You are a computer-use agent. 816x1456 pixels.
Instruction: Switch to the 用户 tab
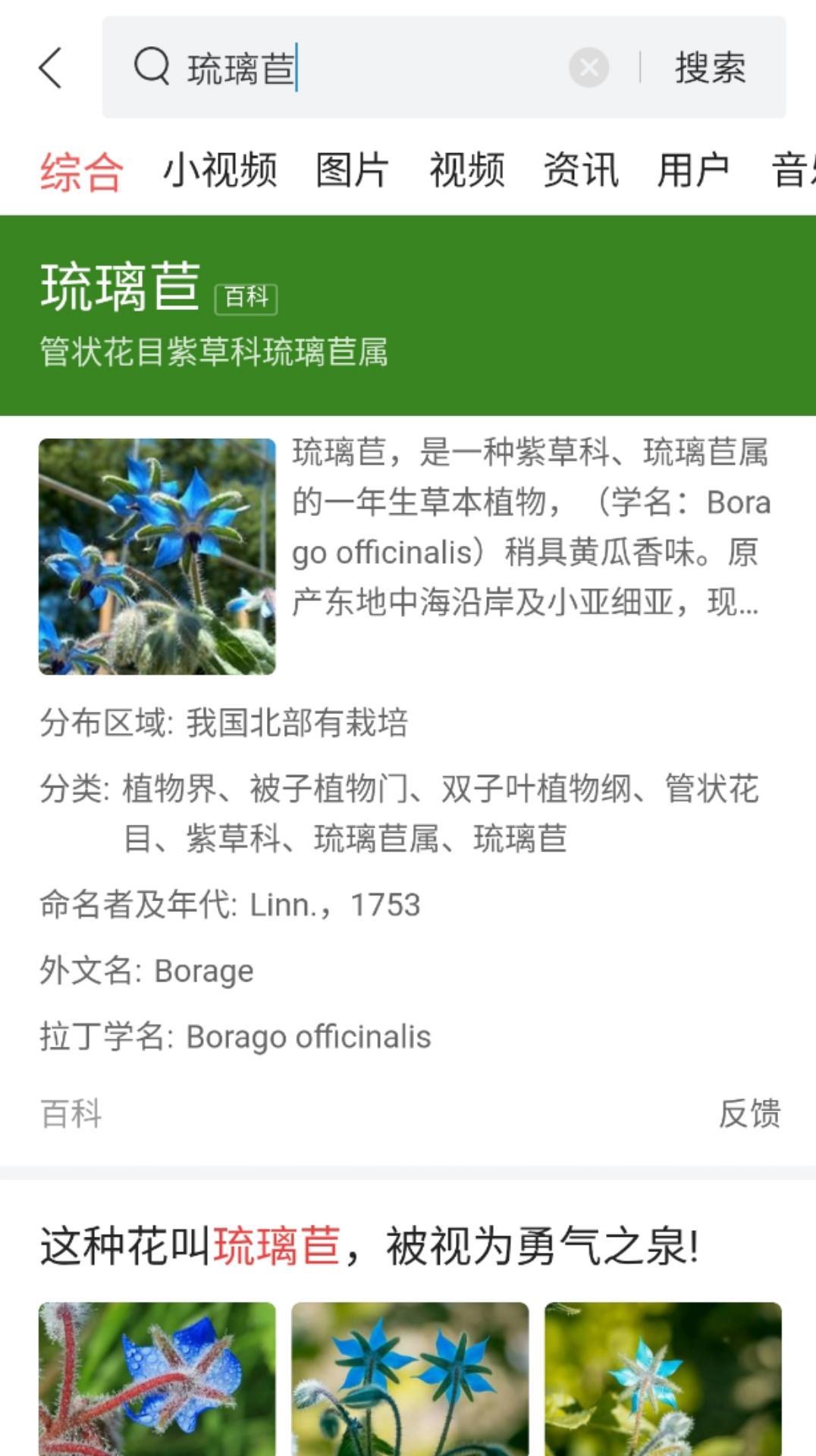coord(693,170)
